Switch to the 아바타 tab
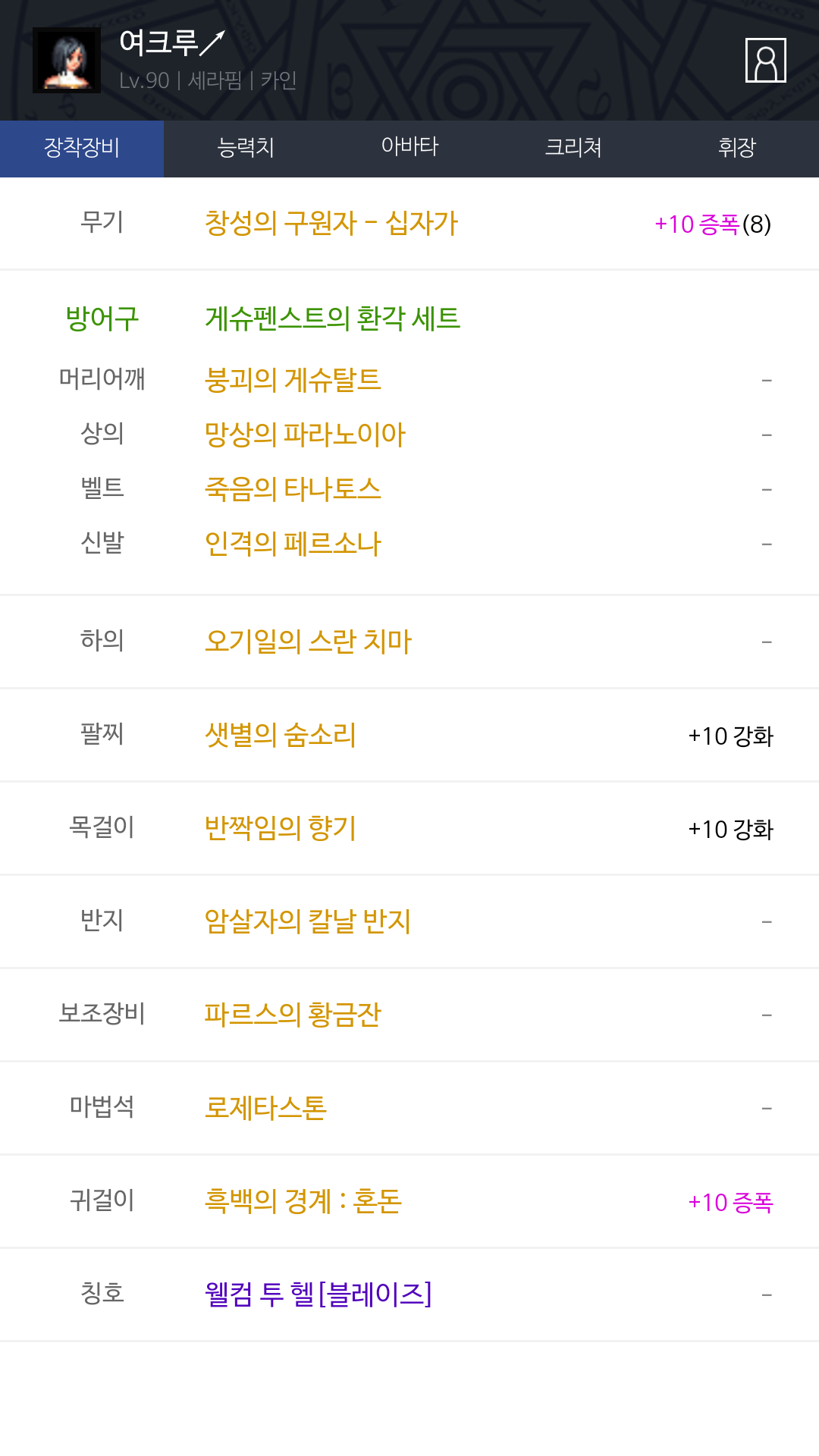The height and width of the screenshot is (1456, 819). click(x=409, y=149)
